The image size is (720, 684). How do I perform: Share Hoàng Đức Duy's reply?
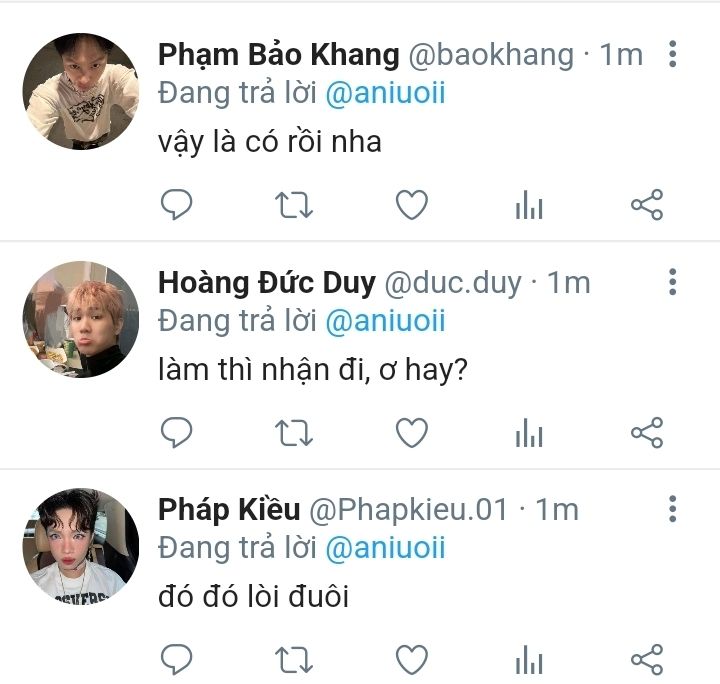click(647, 433)
